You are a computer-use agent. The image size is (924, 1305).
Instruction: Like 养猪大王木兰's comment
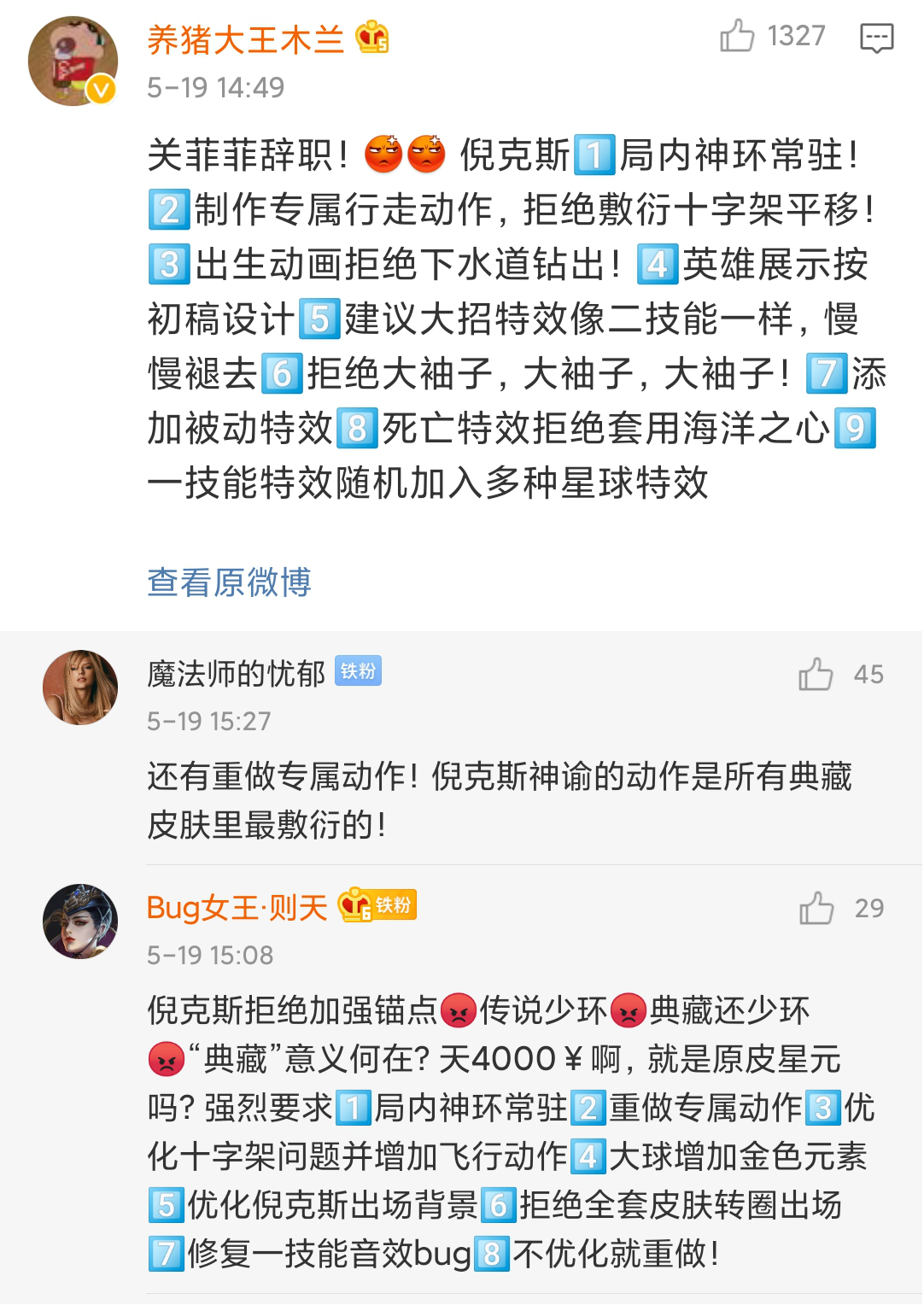coord(737,36)
